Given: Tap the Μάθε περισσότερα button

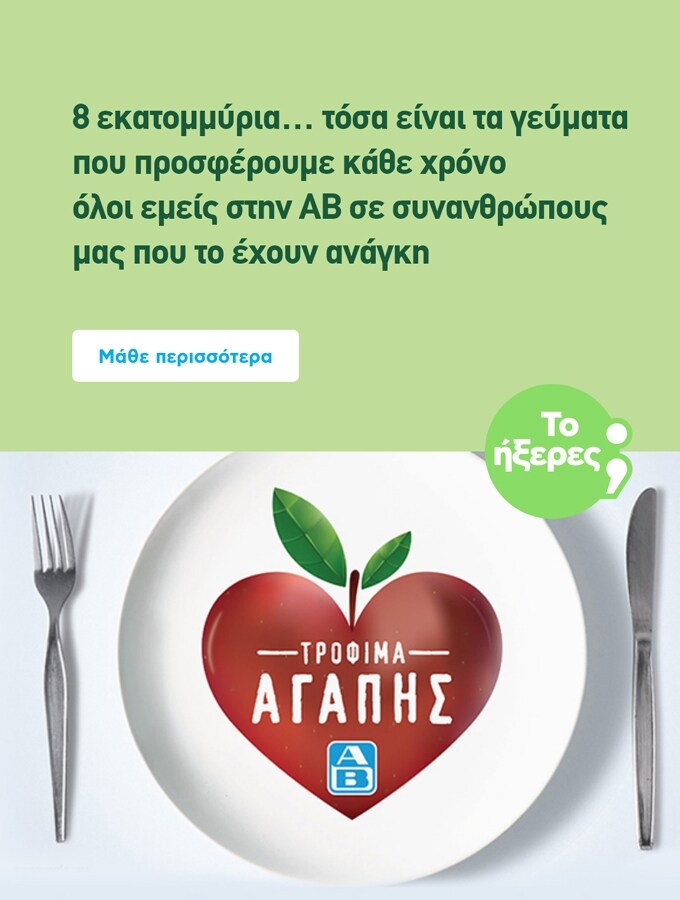Looking at the screenshot, I should (x=185, y=355).
